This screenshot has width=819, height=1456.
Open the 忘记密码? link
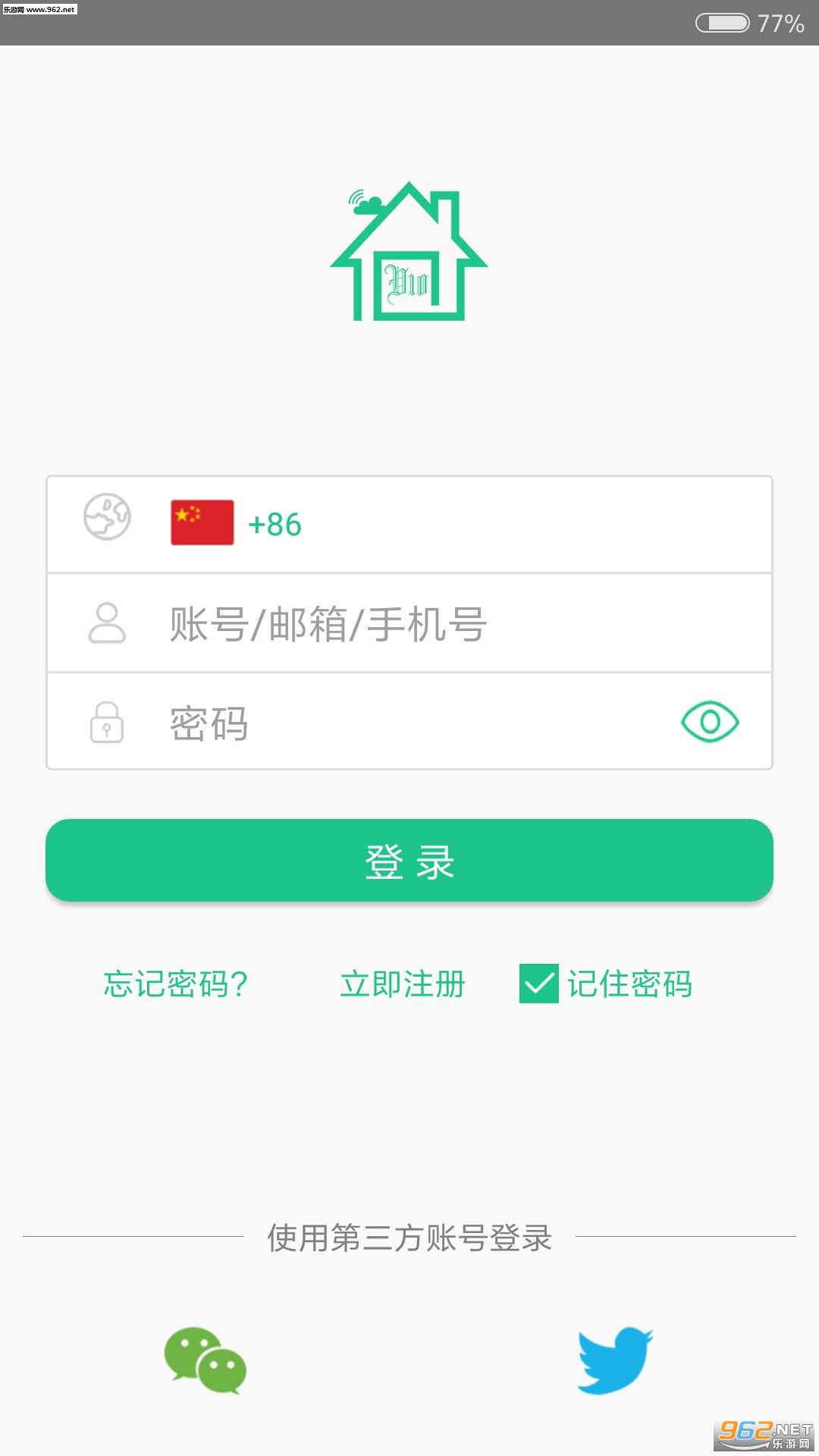[176, 984]
